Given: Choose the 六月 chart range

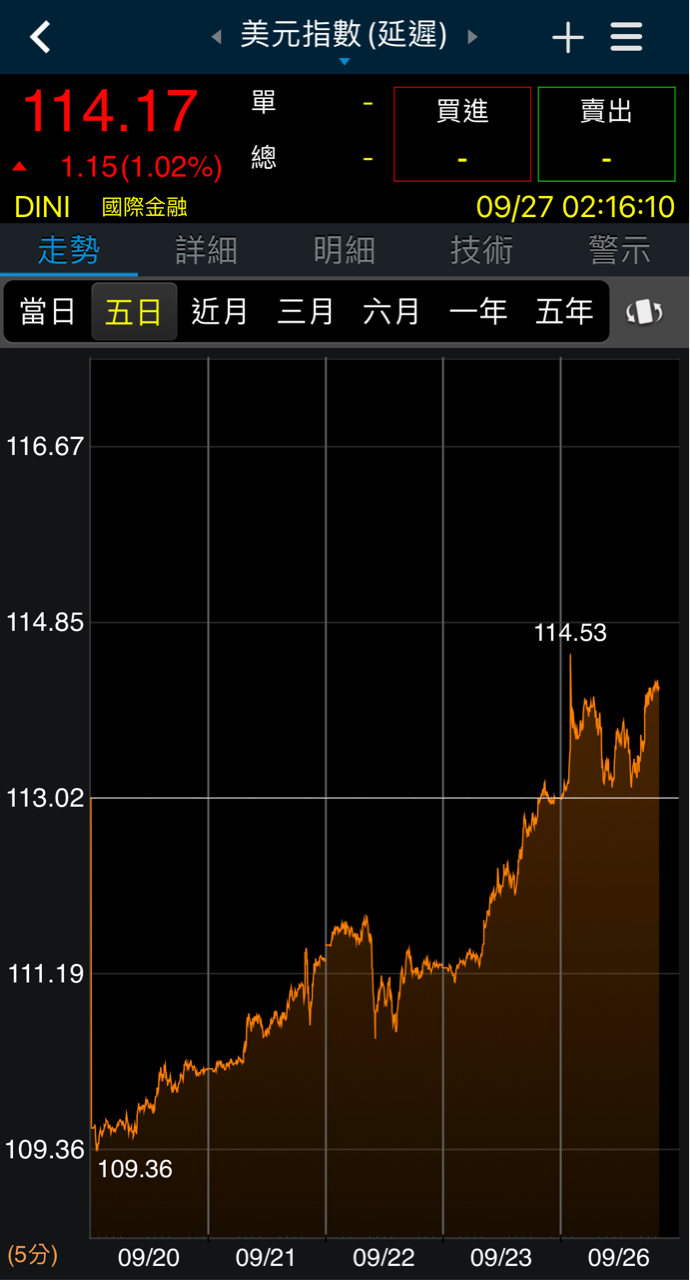Looking at the screenshot, I should (x=391, y=312).
